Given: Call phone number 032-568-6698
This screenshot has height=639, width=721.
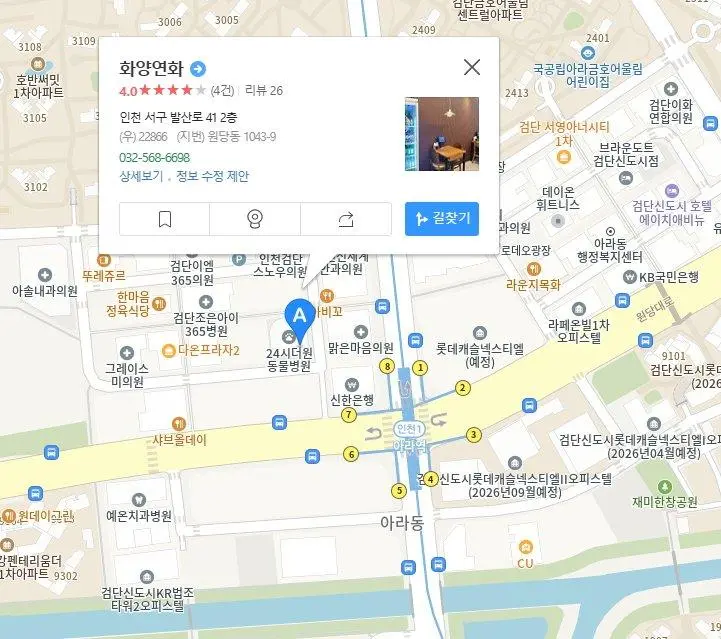Looking at the screenshot, I should click(x=154, y=157).
